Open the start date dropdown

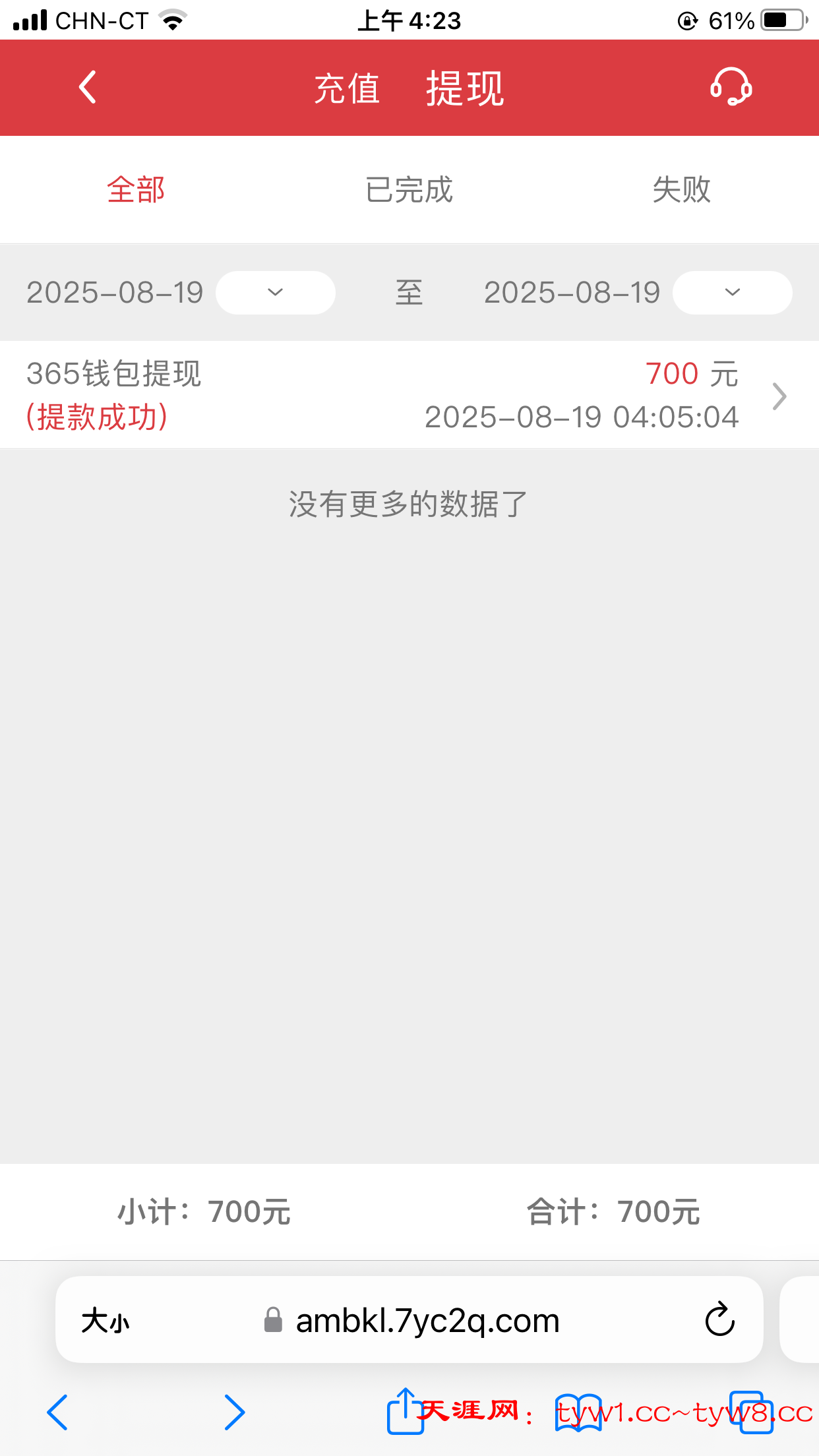point(275,292)
